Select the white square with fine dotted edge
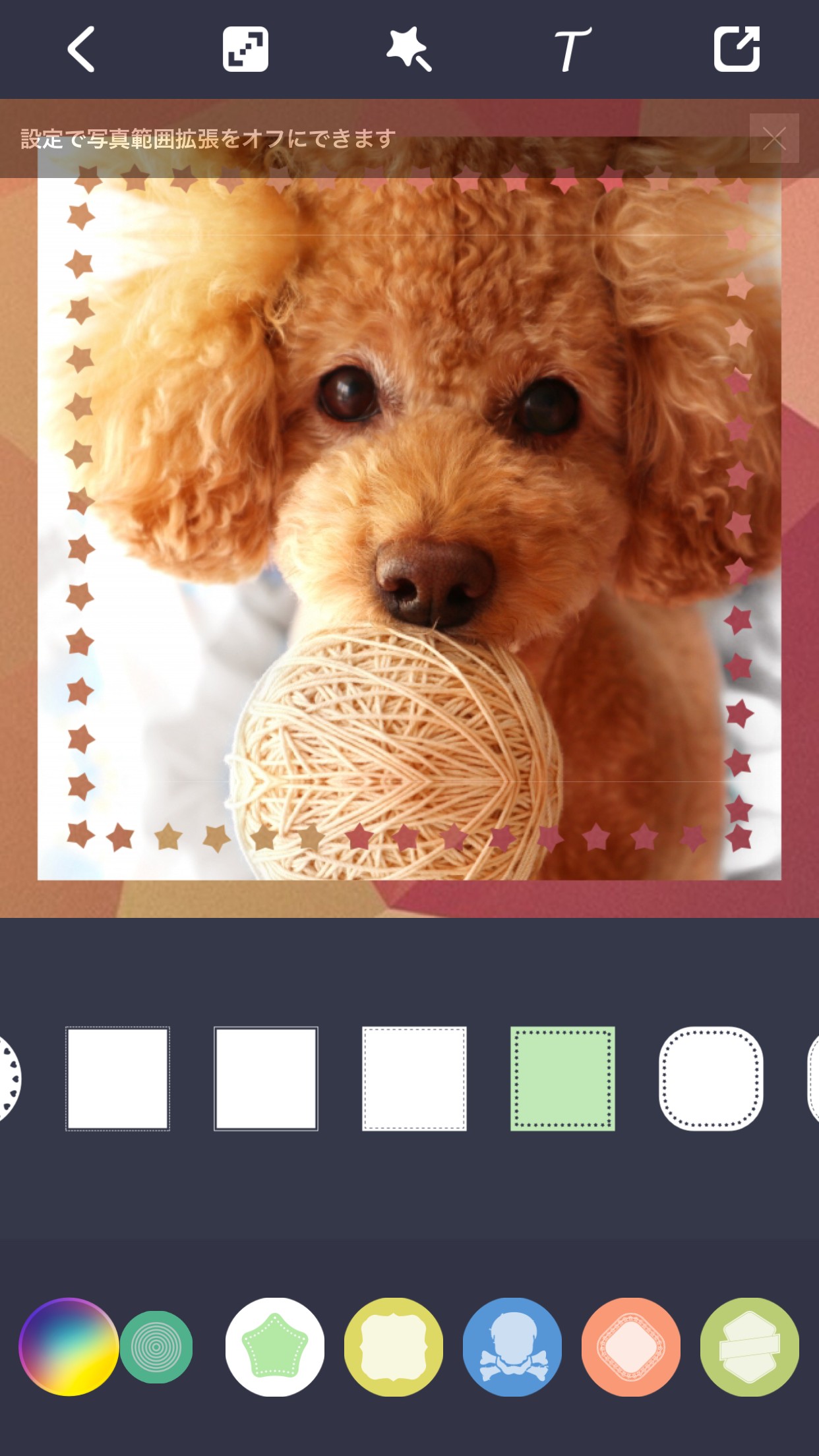This screenshot has height=1456, width=819. (x=117, y=1079)
